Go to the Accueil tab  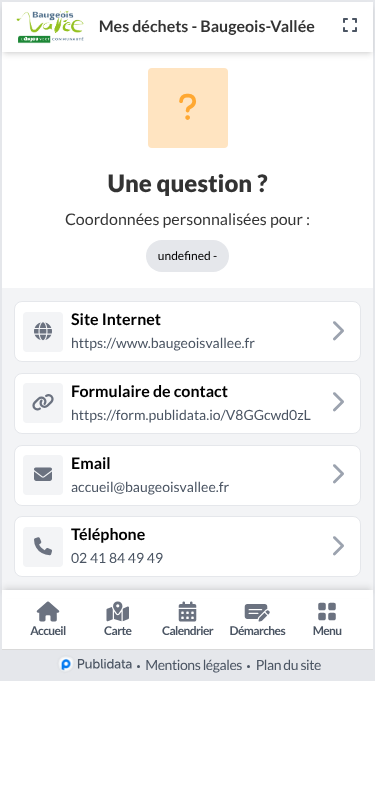48,619
